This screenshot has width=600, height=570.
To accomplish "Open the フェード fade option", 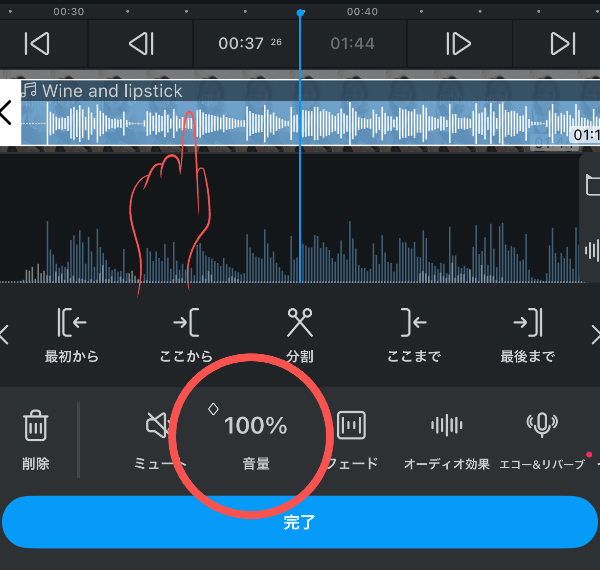I will click(353, 438).
